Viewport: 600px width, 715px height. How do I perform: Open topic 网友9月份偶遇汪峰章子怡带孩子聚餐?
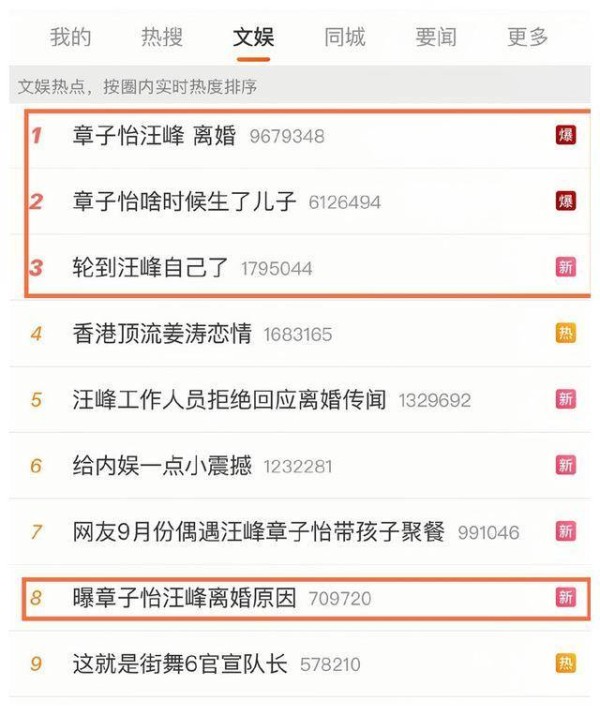258,532
